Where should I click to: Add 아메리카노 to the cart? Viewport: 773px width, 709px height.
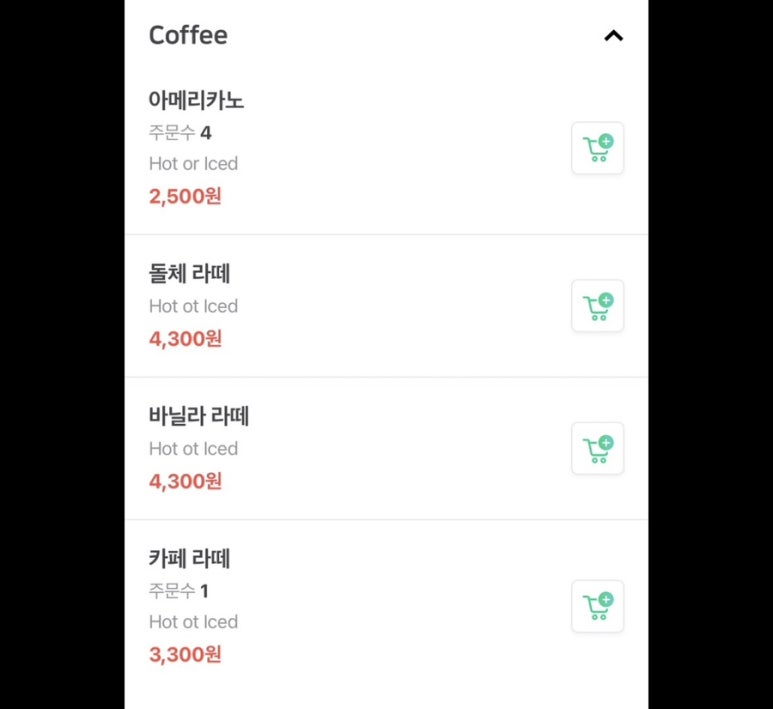click(597, 148)
